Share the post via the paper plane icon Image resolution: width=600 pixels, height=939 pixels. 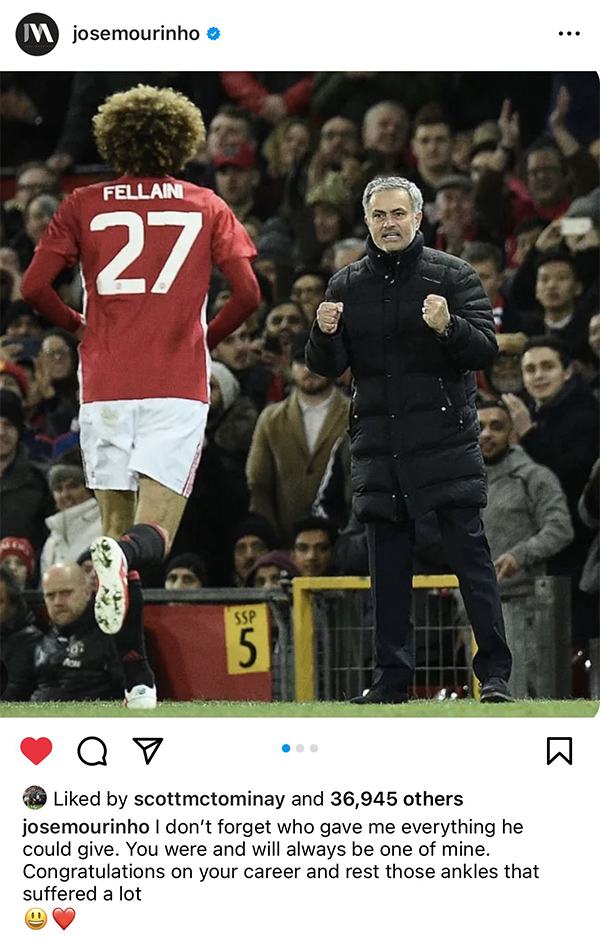[x=148, y=750]
